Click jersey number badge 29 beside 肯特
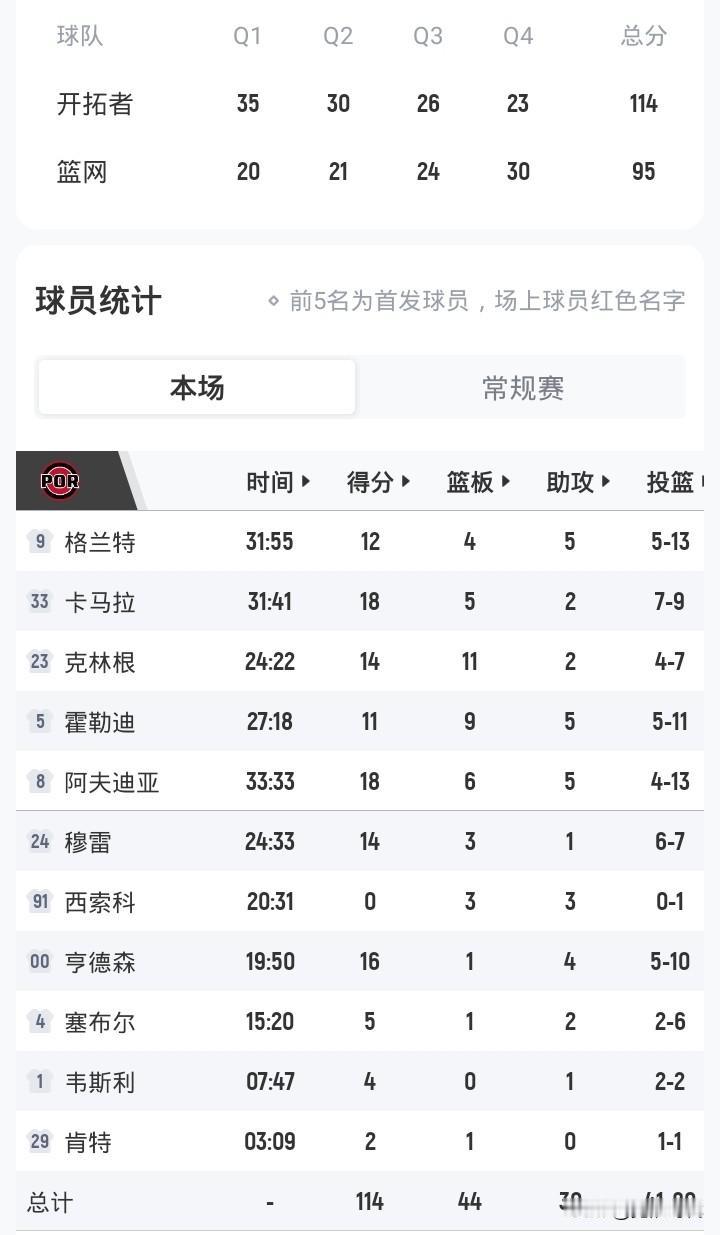 (38, 1141)
